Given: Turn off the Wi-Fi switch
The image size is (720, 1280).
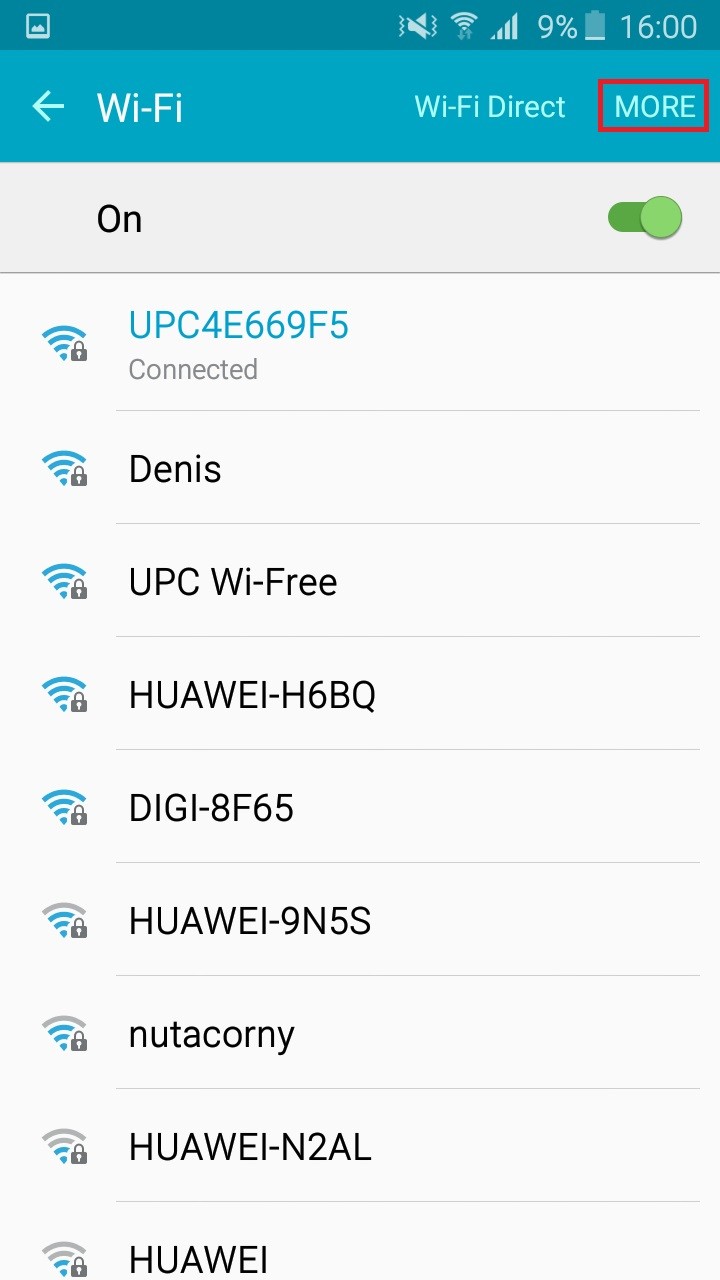Looking at the screenshot, I should coord(645,218).
